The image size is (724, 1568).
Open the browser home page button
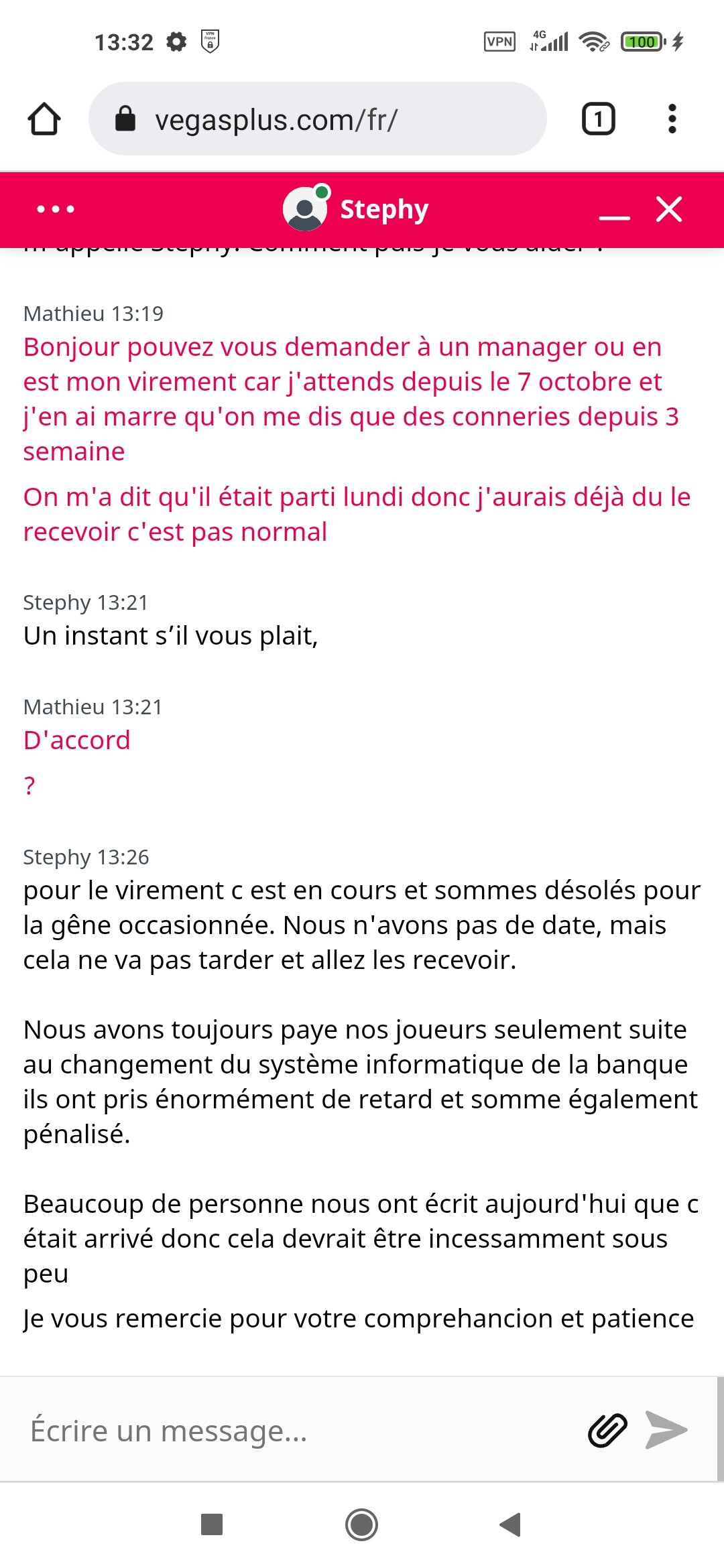click(x=44, y=119)
